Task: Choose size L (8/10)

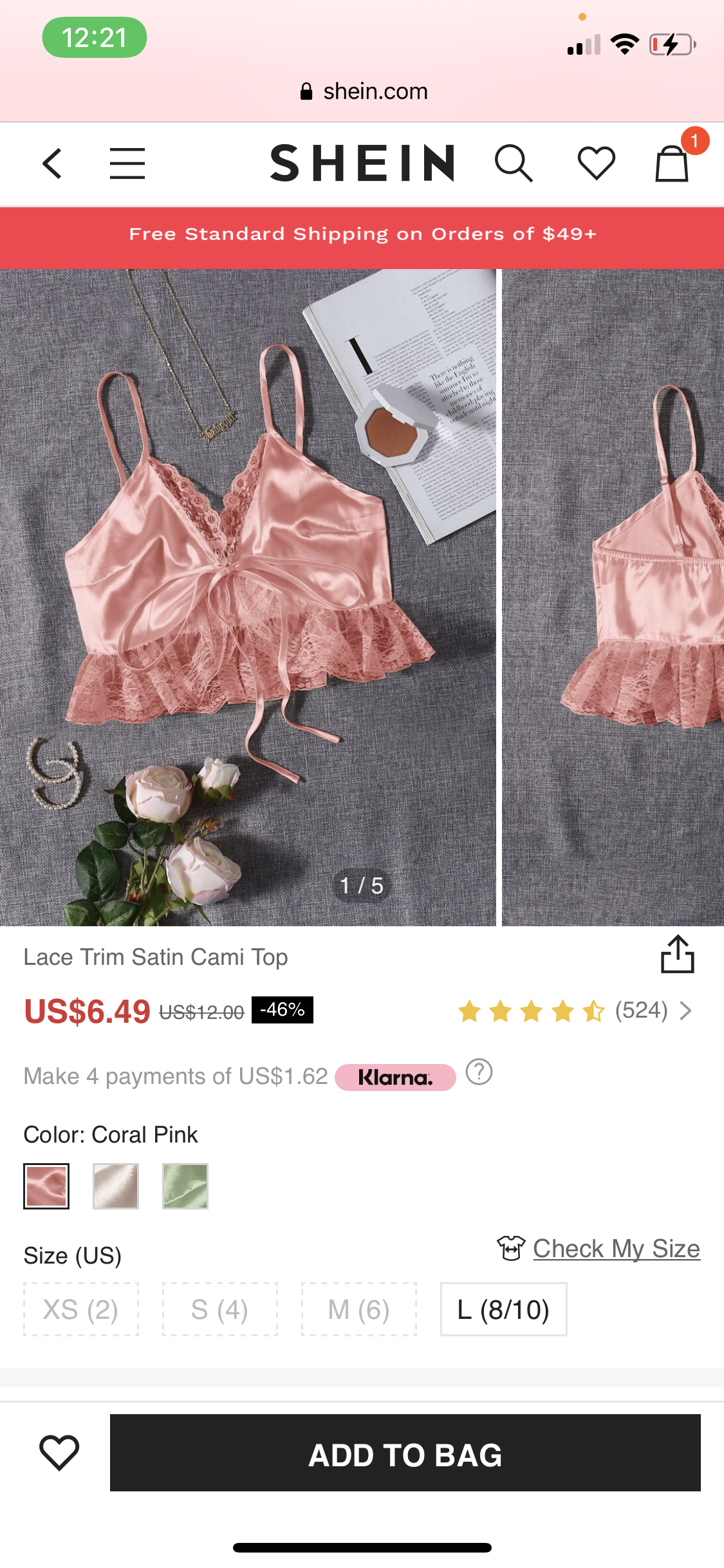Action: [x=503, y=1309]
